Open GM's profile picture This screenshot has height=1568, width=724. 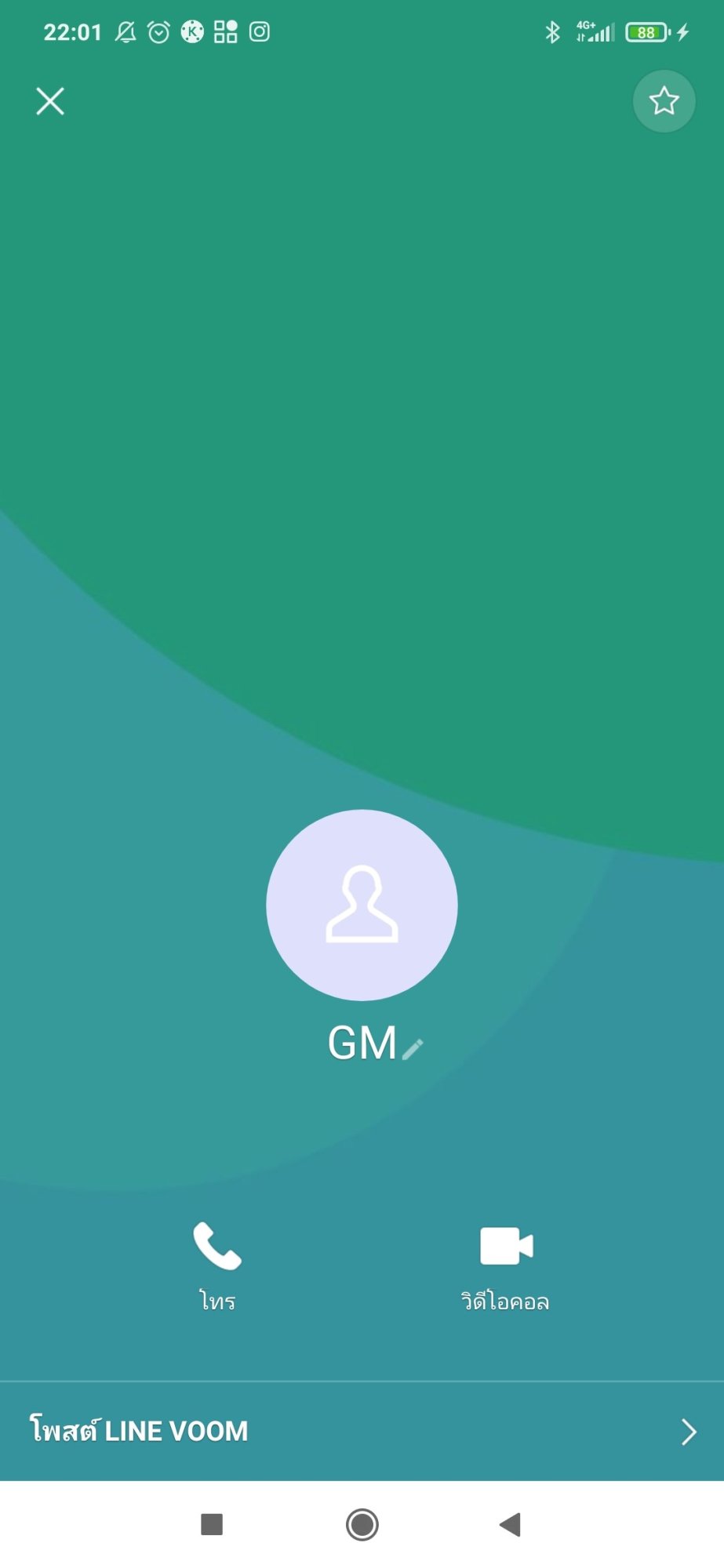pyautogui.click(x=362, y=905)
